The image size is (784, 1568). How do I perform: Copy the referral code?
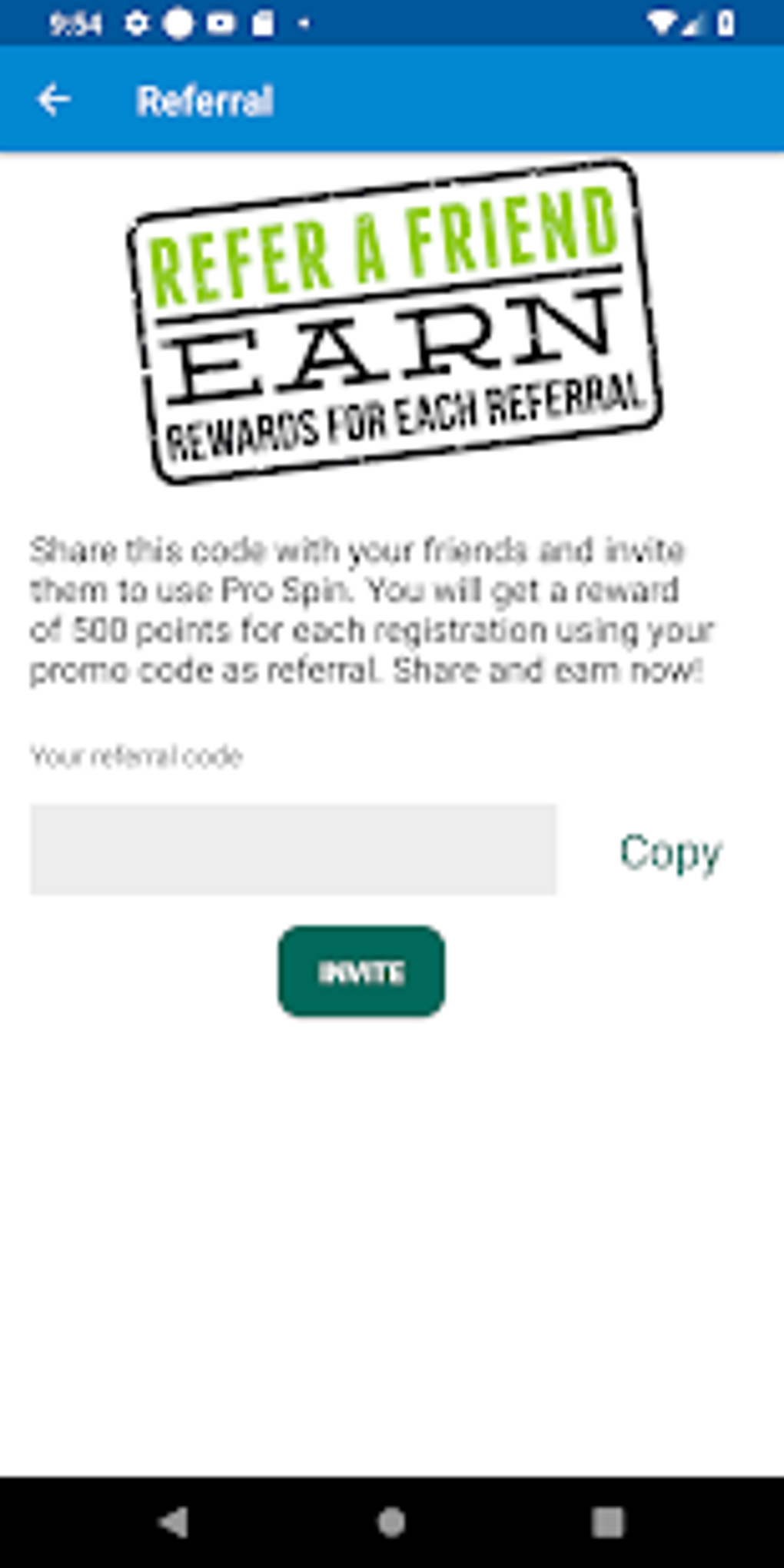pyautogui.click(x=670, y=852)
